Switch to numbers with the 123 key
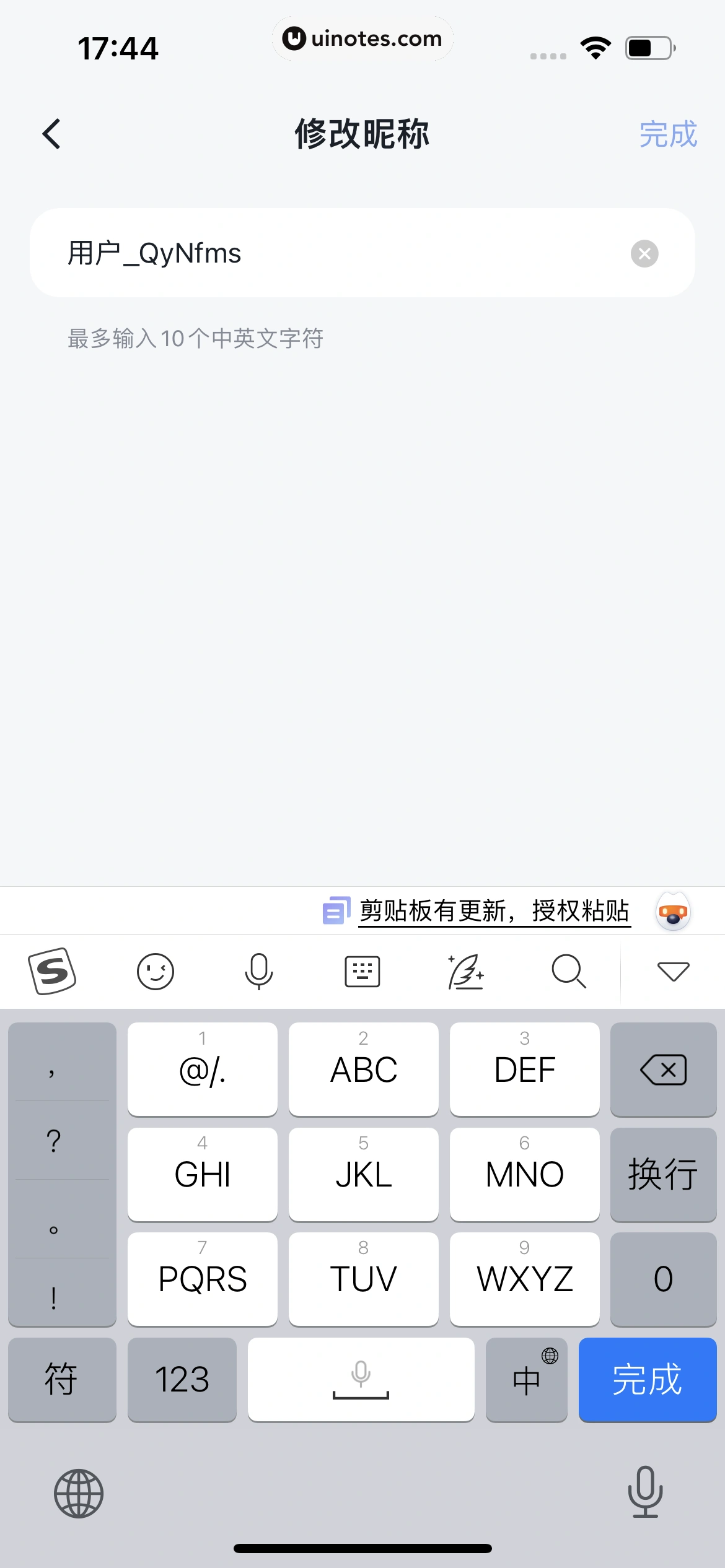725x1568 pixels. (182, 1380)
